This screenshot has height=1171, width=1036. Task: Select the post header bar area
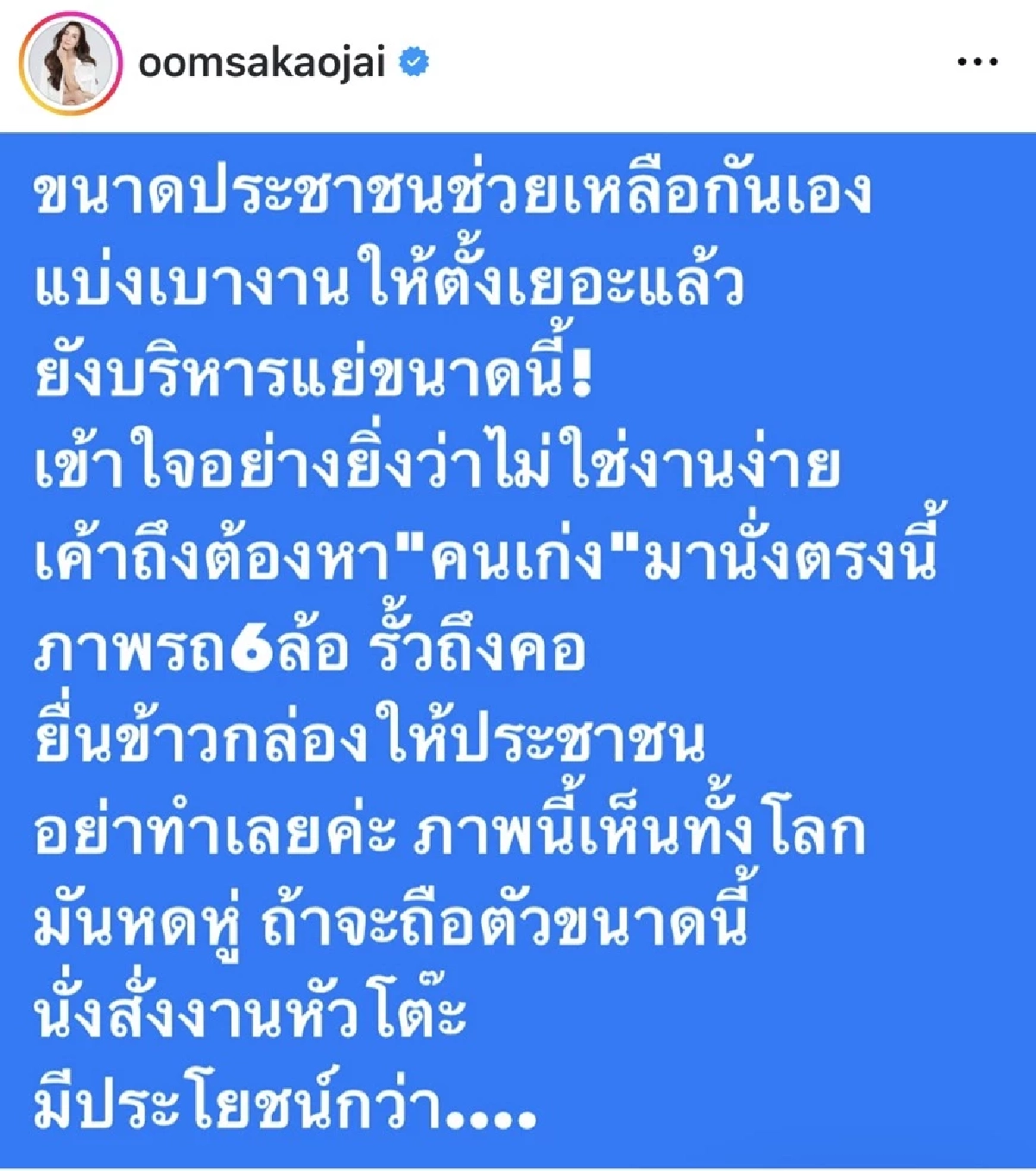[518, 60]
